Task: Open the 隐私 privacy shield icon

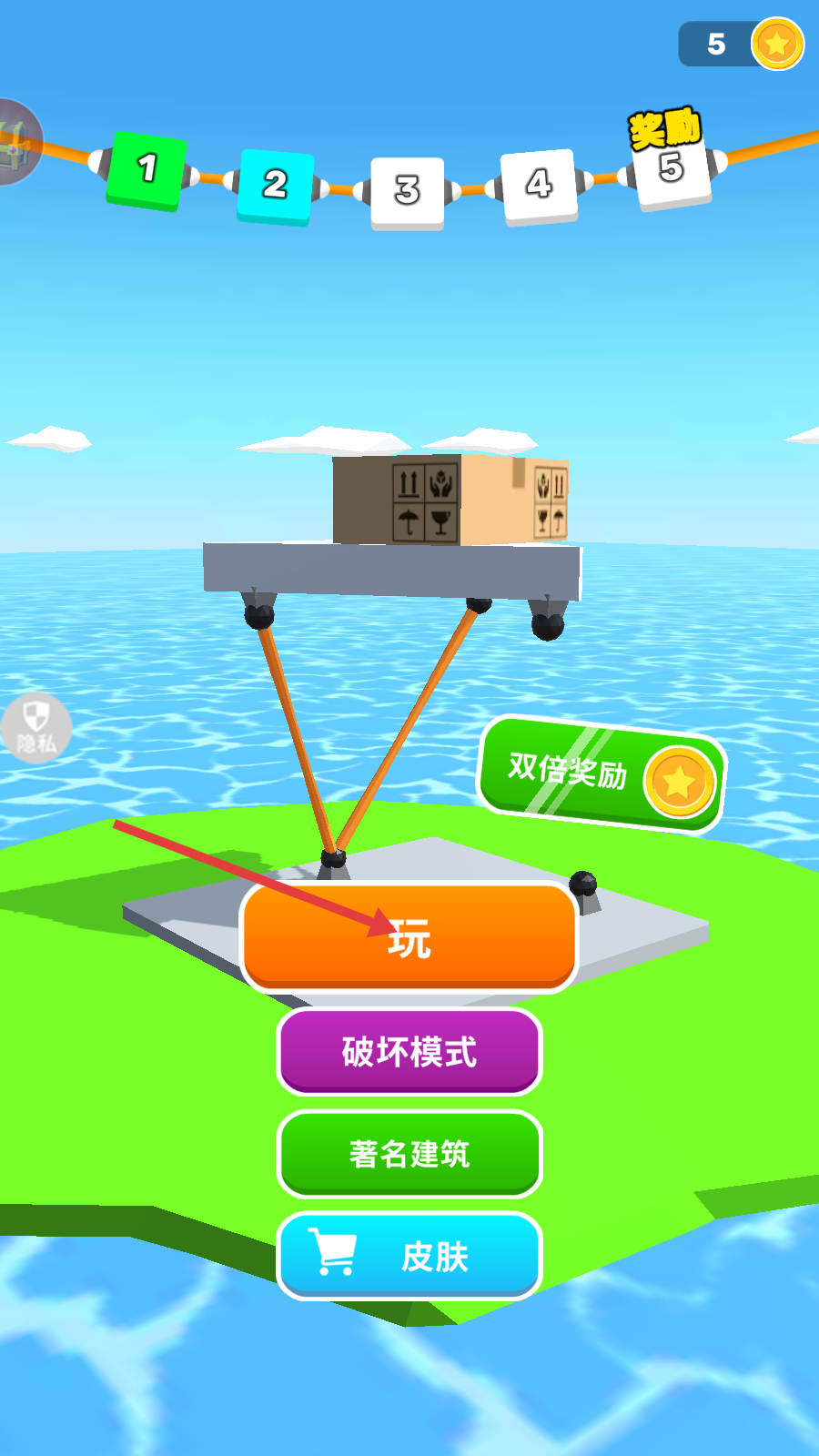Action: (x=35, y=728)
